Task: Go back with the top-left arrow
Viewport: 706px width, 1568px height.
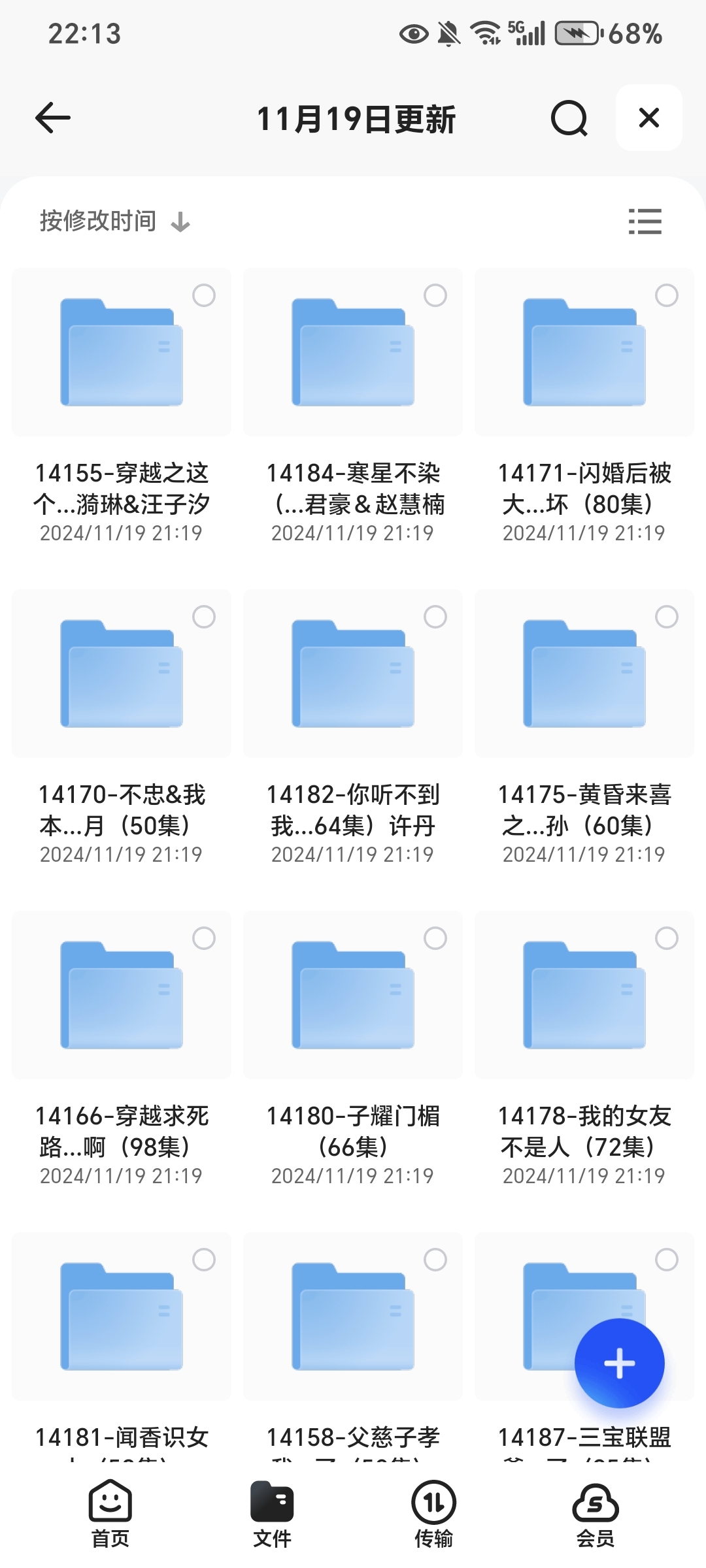Action: tap(52, 118)
